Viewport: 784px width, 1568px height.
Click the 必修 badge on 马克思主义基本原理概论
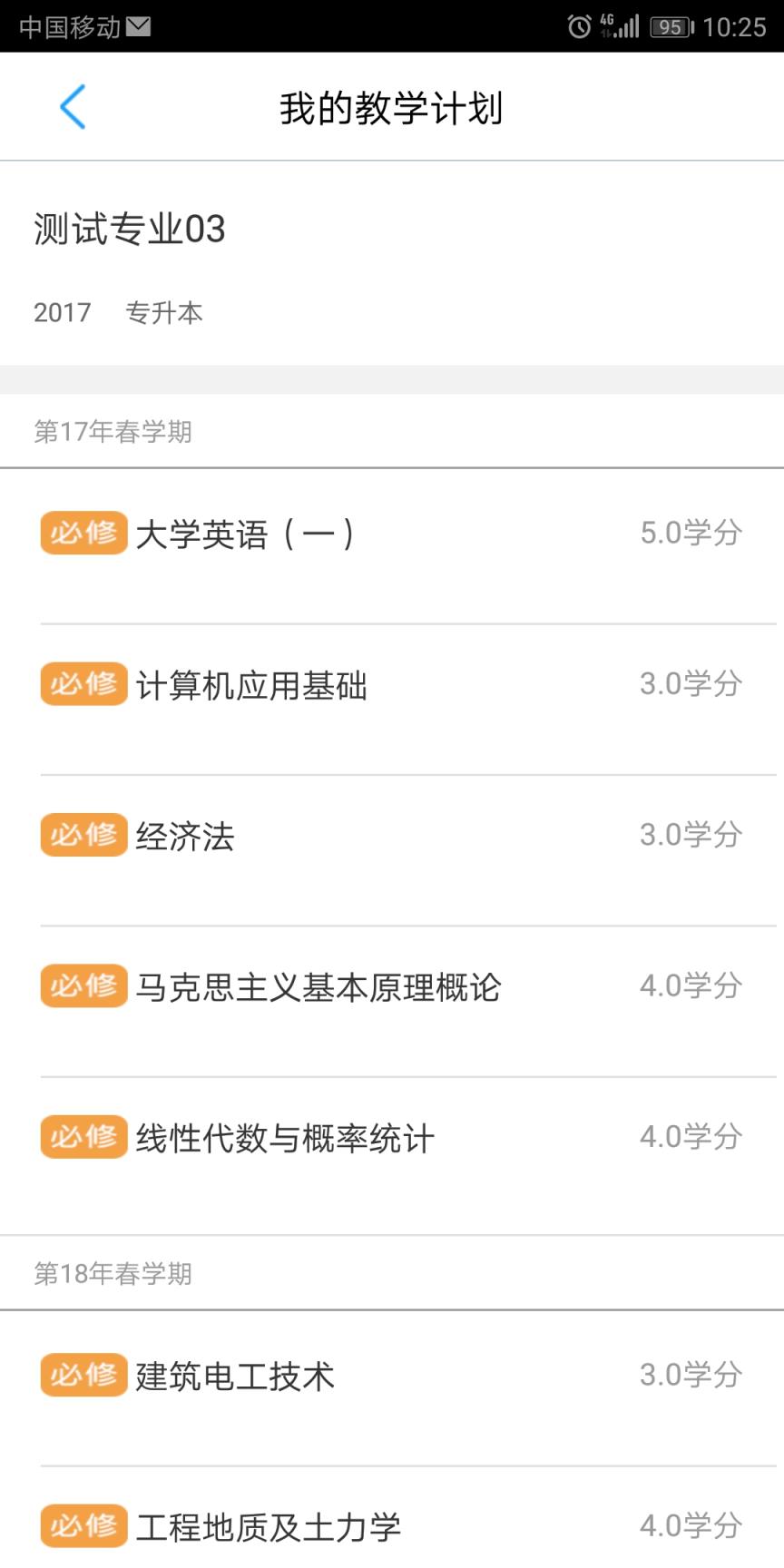(83, 986)
